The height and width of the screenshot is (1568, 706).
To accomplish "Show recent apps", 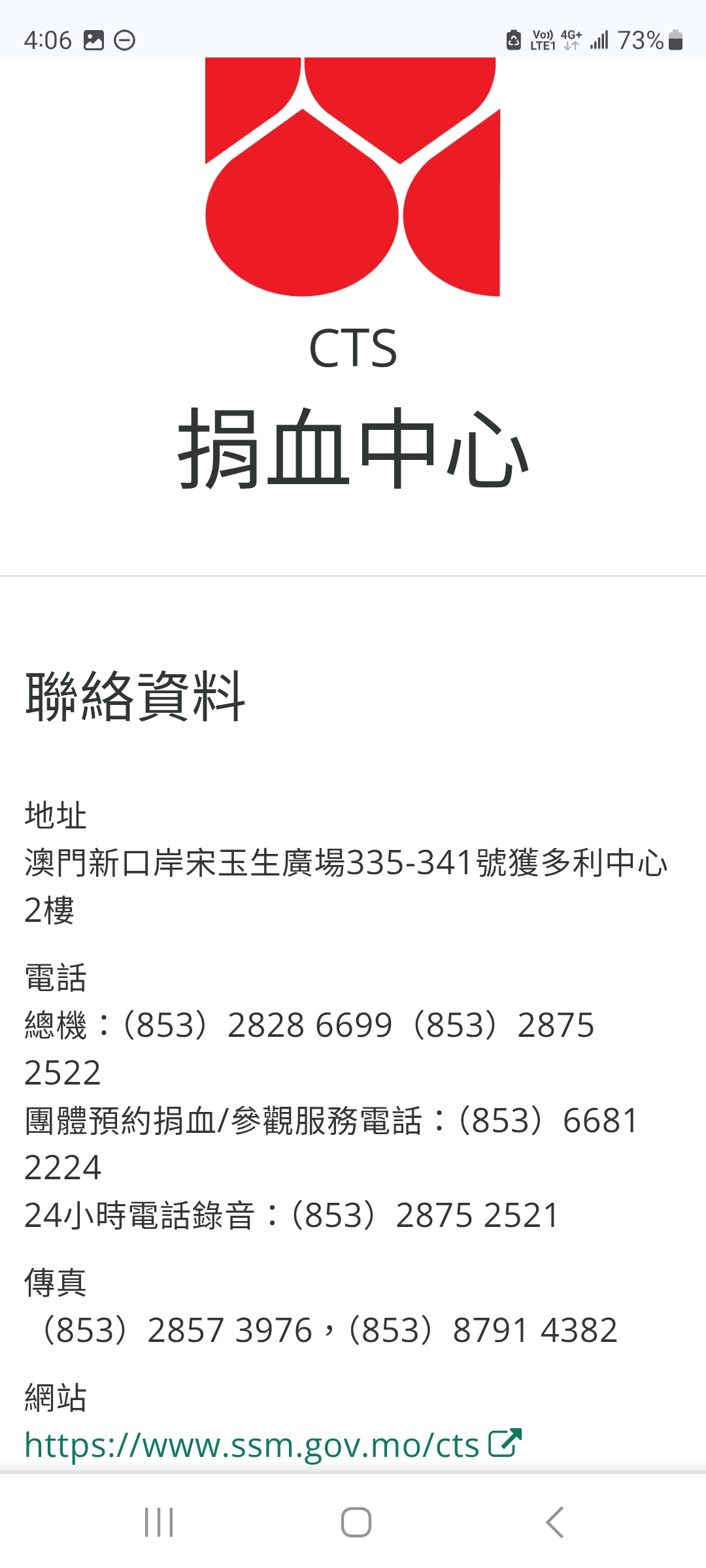I will coord(159,1522).
